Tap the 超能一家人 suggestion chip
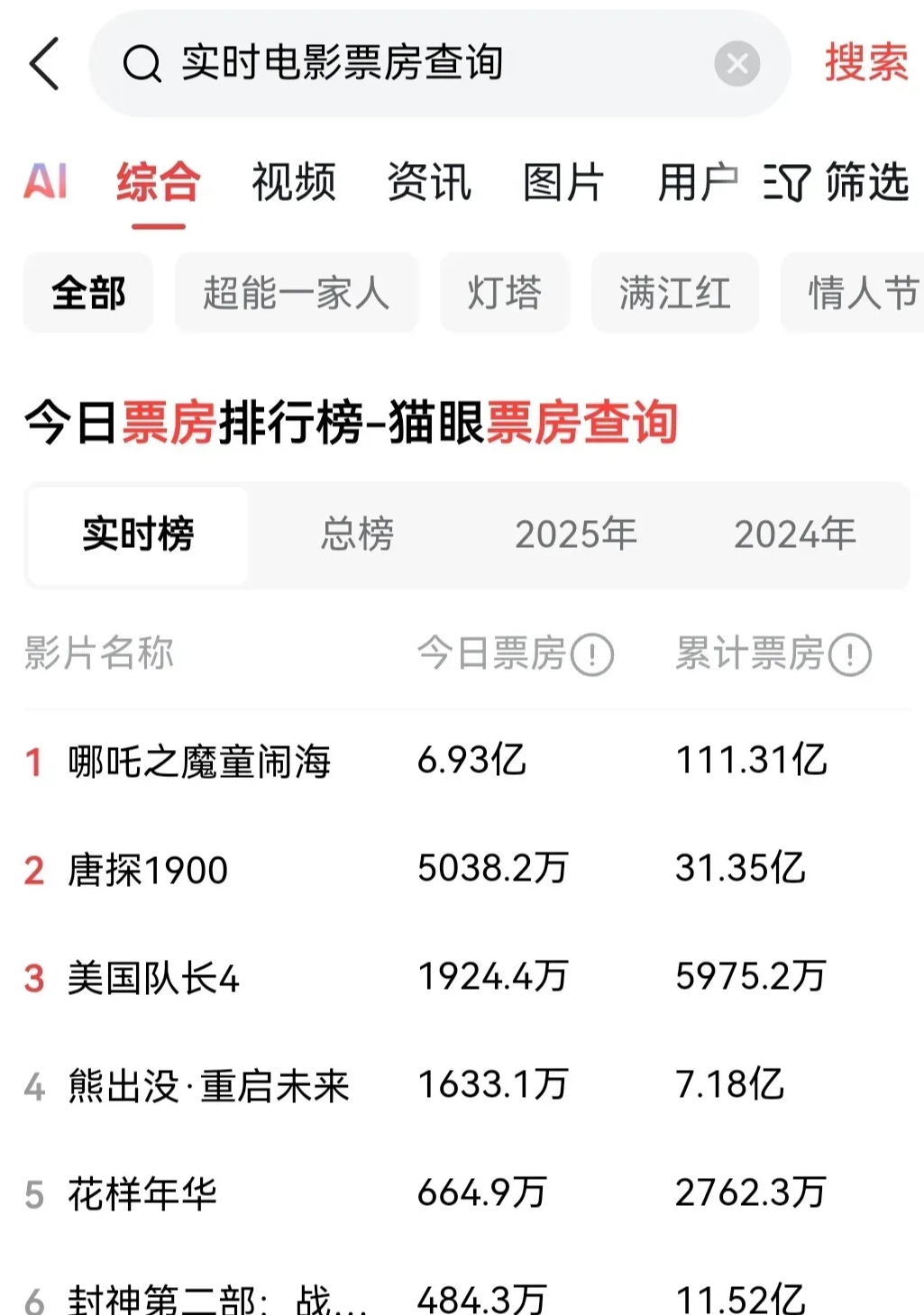 [x=297, y=294]
